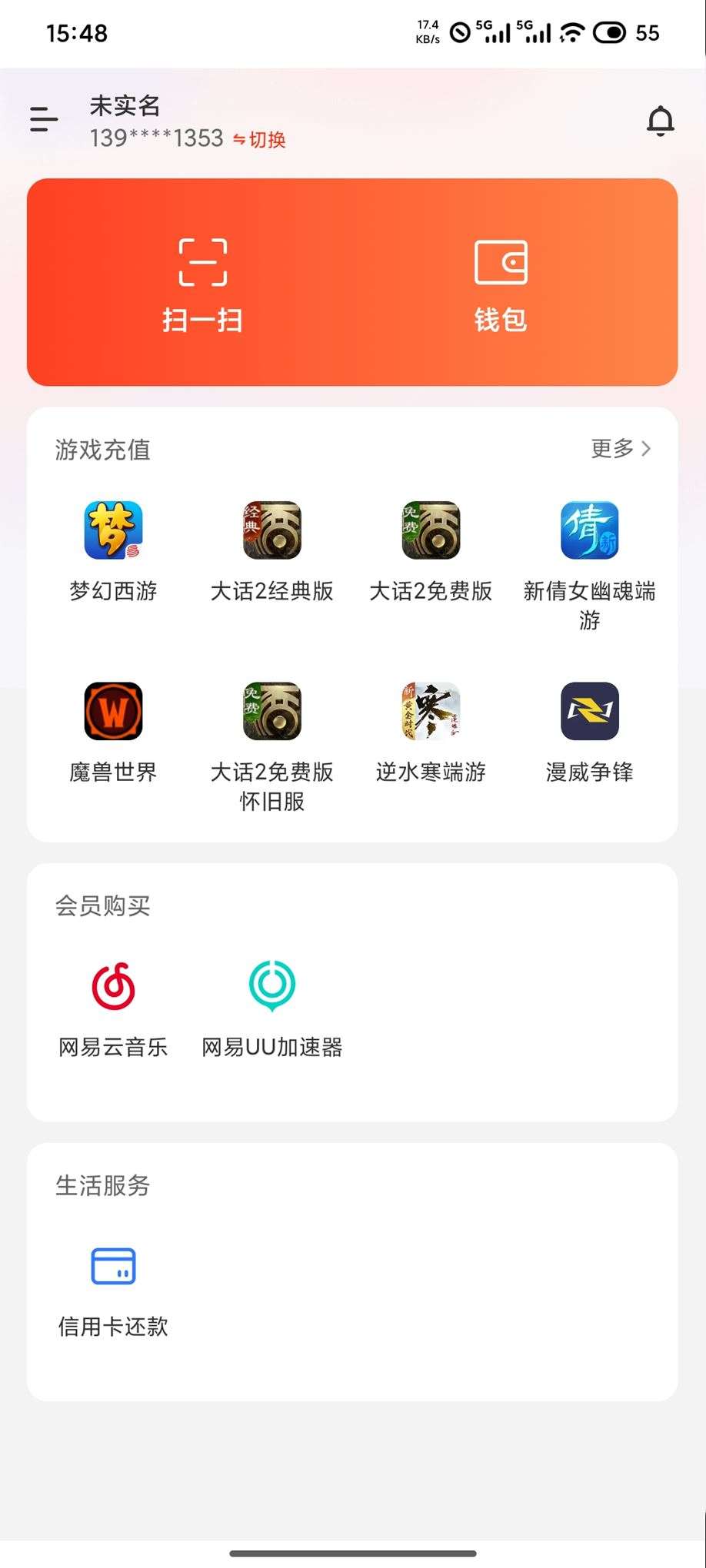Open 大话2免费版 recharge

tap(431, 530)
